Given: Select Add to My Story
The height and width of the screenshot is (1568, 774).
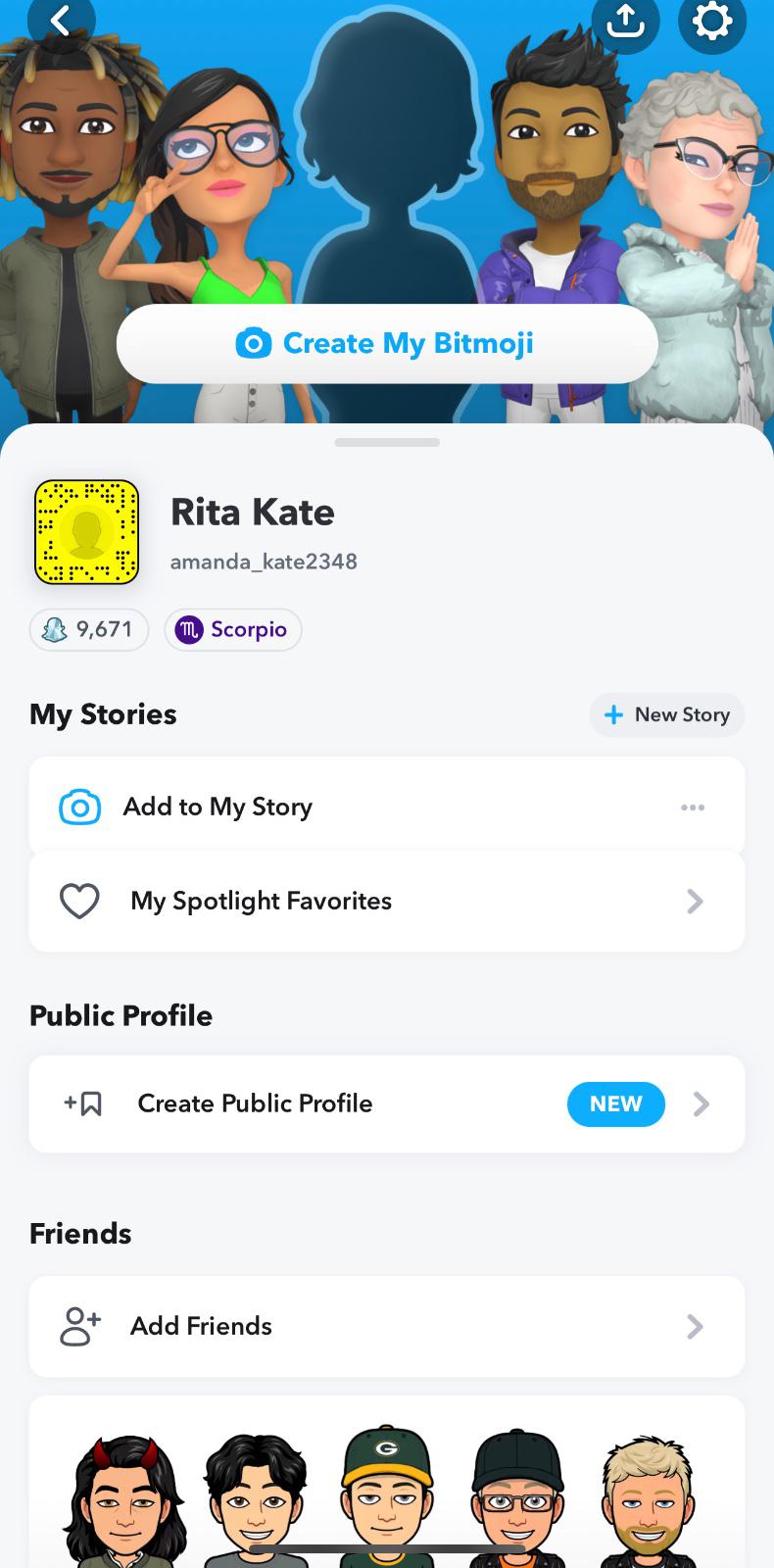Looking at the screenshot, I should click(218, 807).
